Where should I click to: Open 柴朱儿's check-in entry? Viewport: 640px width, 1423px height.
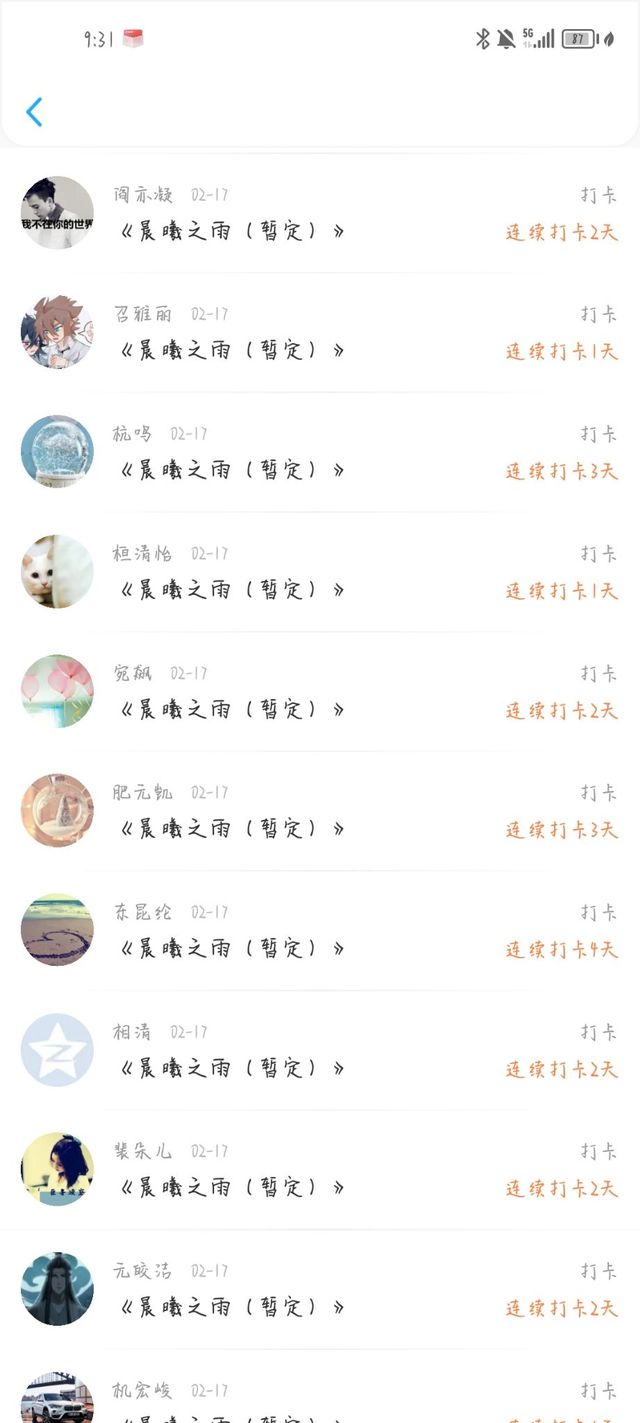(x=320, y=1170)
